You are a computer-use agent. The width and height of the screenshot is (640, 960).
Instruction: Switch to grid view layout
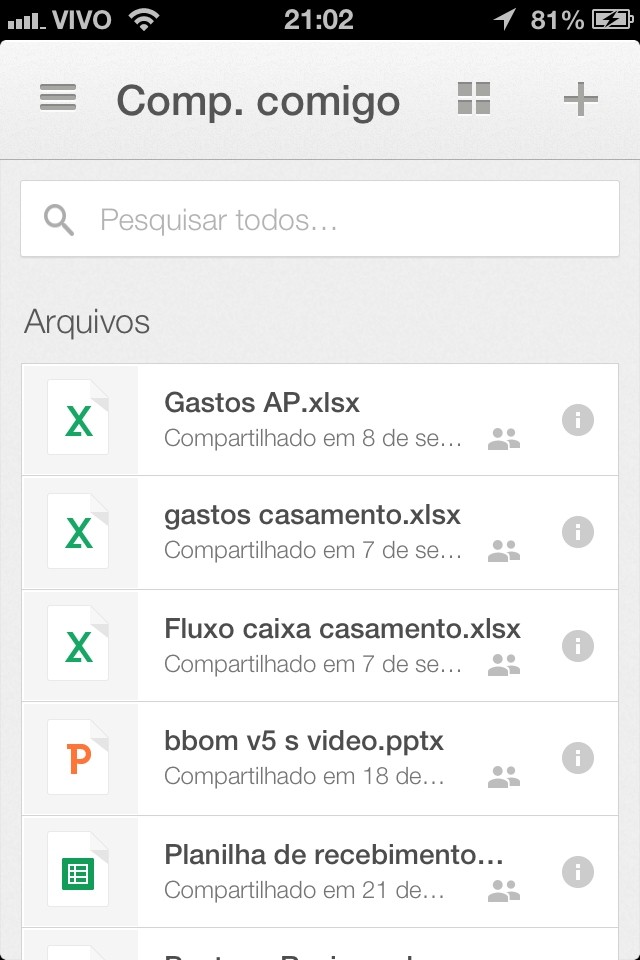[x=474, y=99]
